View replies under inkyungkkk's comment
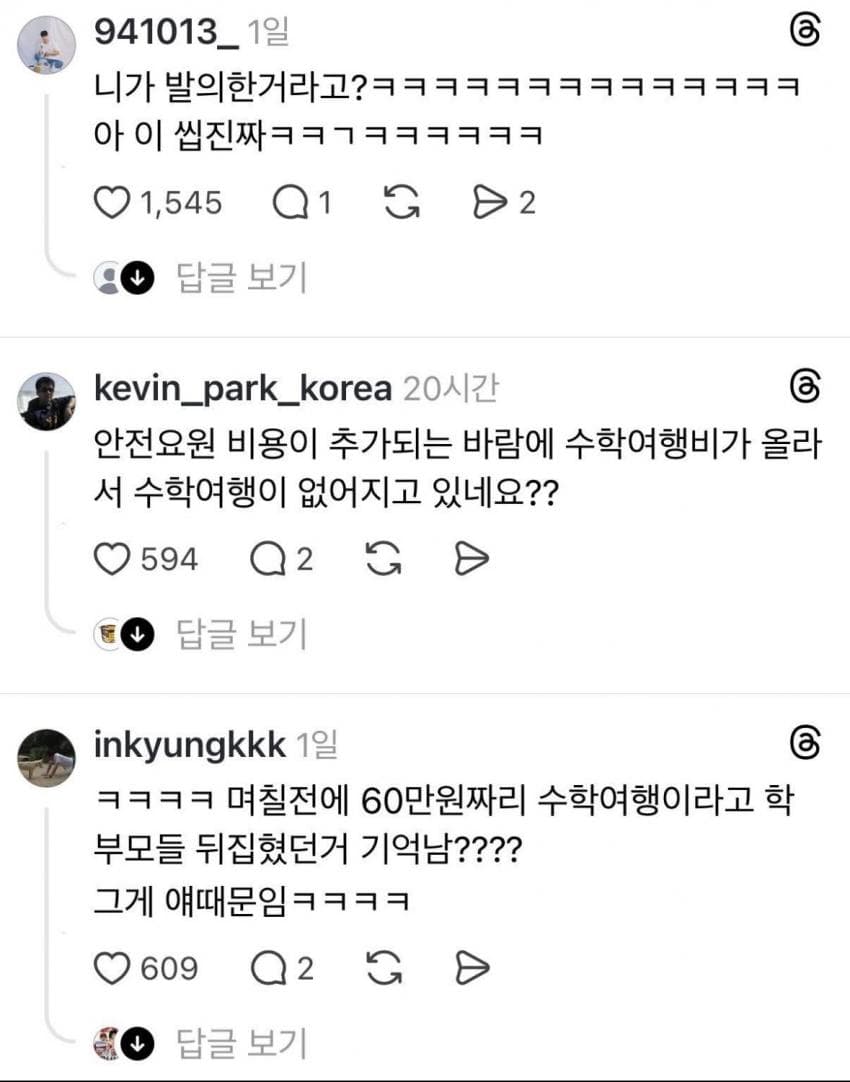Image resolution: width=850 pixels, height=1082 pixels. 241,1044
